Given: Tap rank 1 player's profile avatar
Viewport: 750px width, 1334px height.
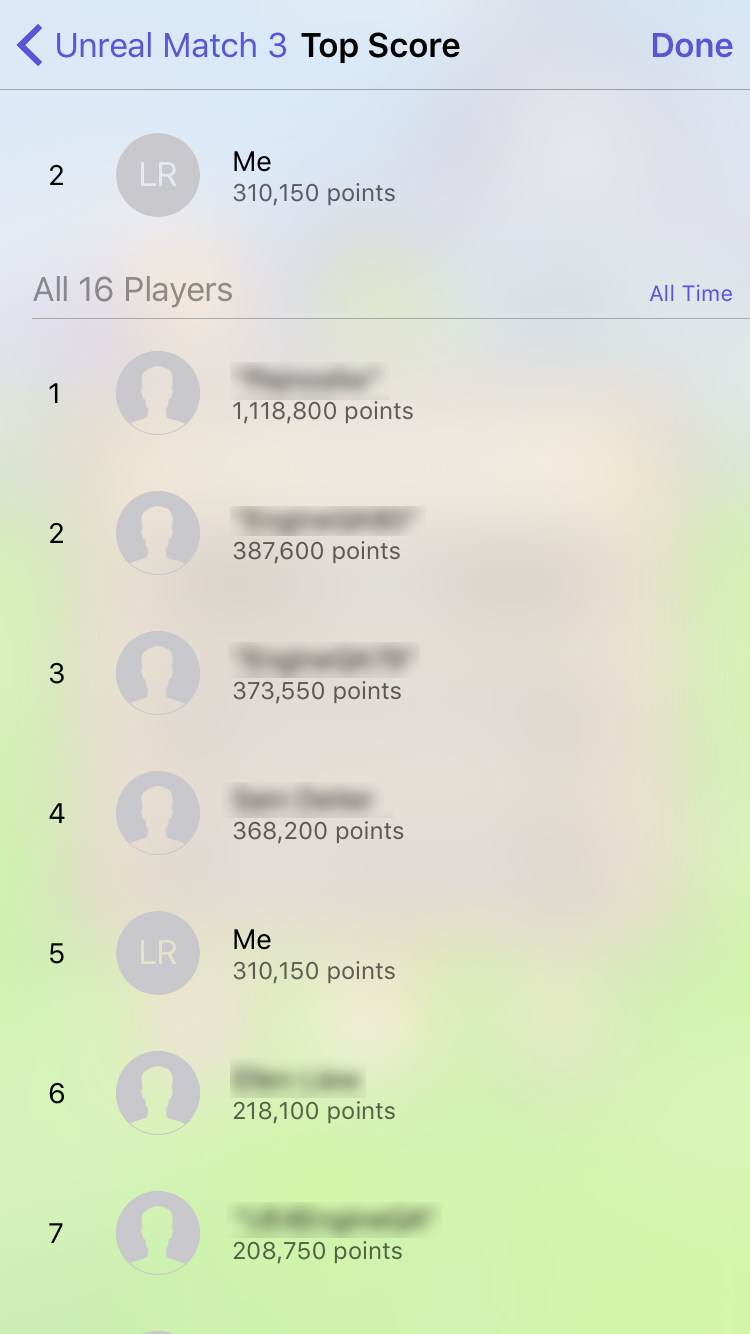Looking at the screenshot, I should tap(158, 393).
